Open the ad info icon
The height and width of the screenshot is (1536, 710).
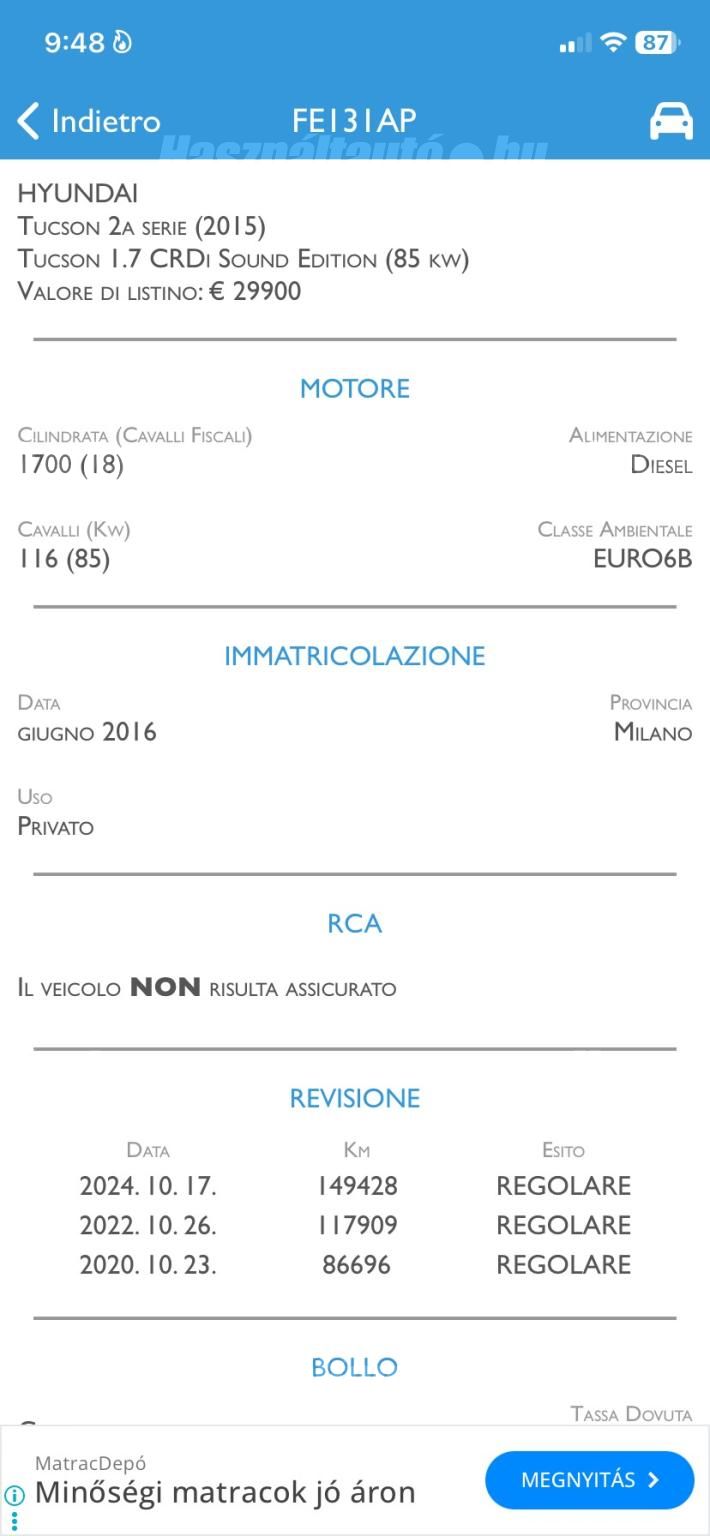(x=14, y=1497)
